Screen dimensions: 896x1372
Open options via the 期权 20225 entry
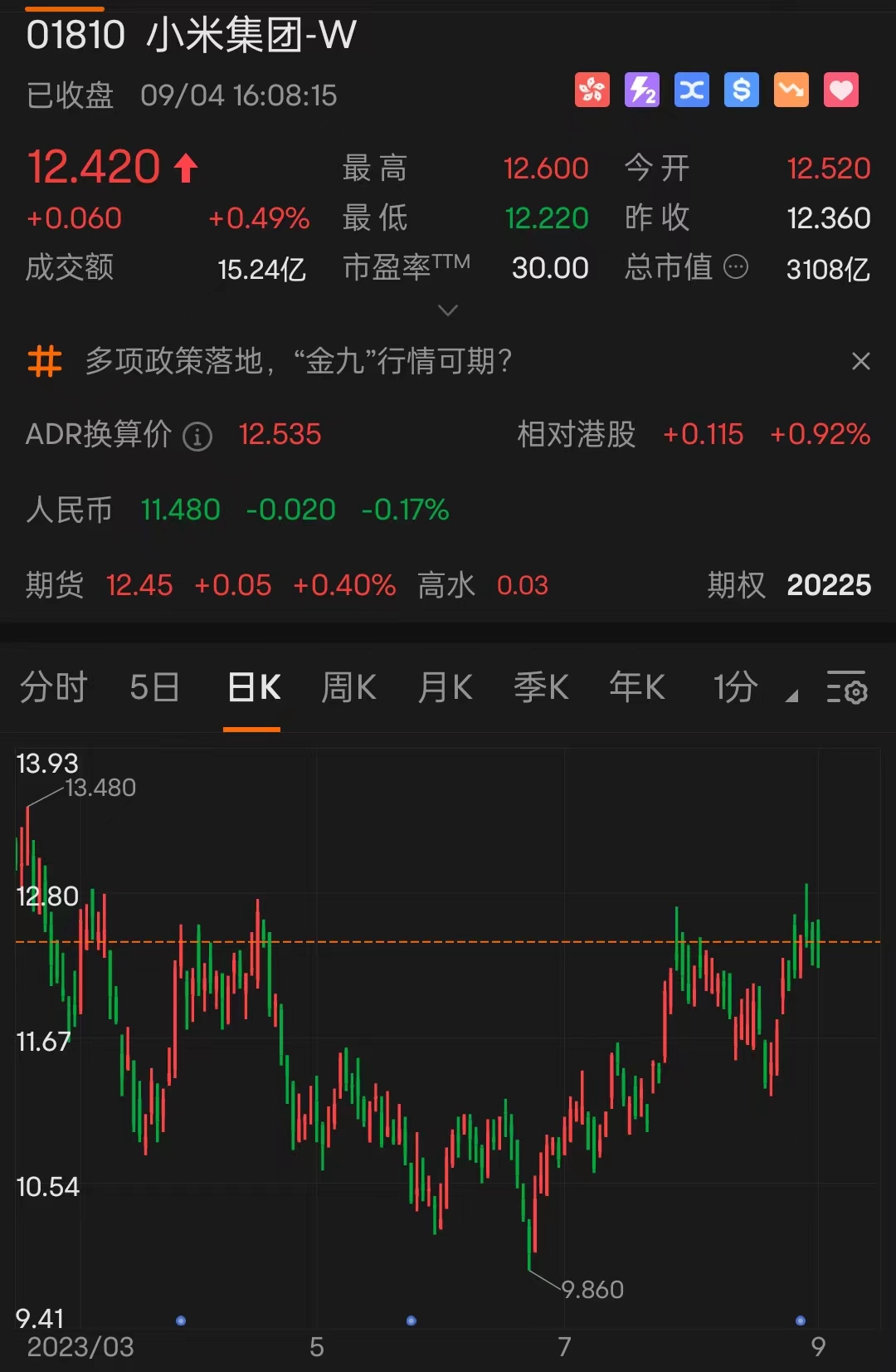click(788, 585)
